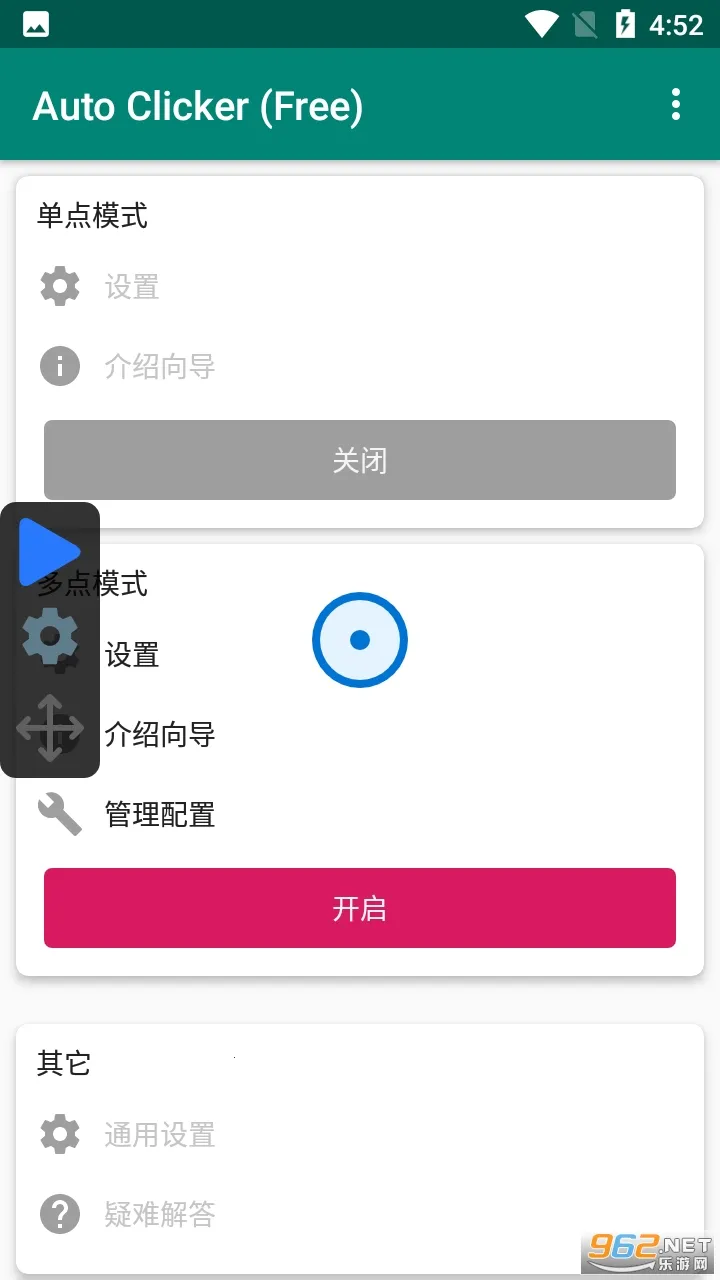Select 疑难解答 for troubleshooting
Screen dimensions: 720x1280
160,1214
